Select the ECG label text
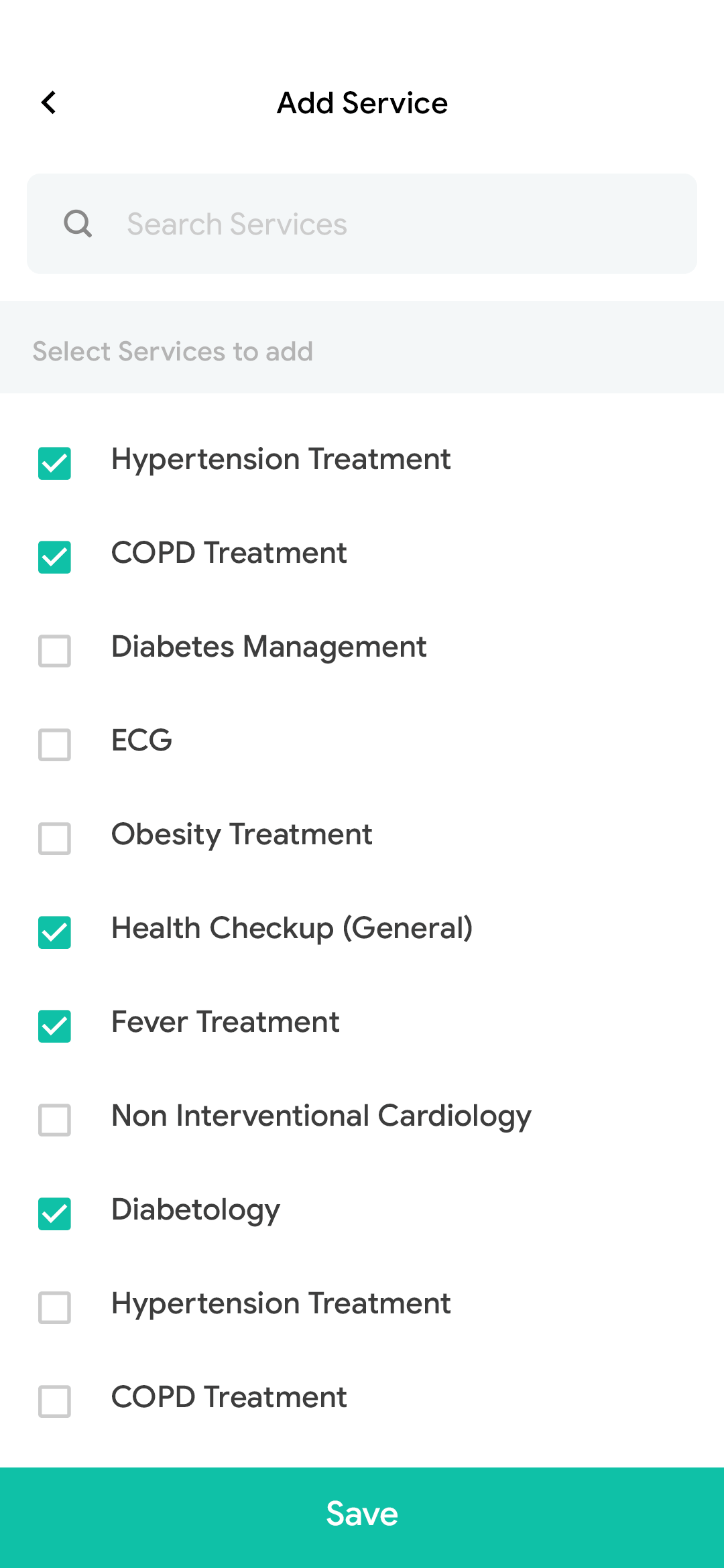 coord(141,740)
